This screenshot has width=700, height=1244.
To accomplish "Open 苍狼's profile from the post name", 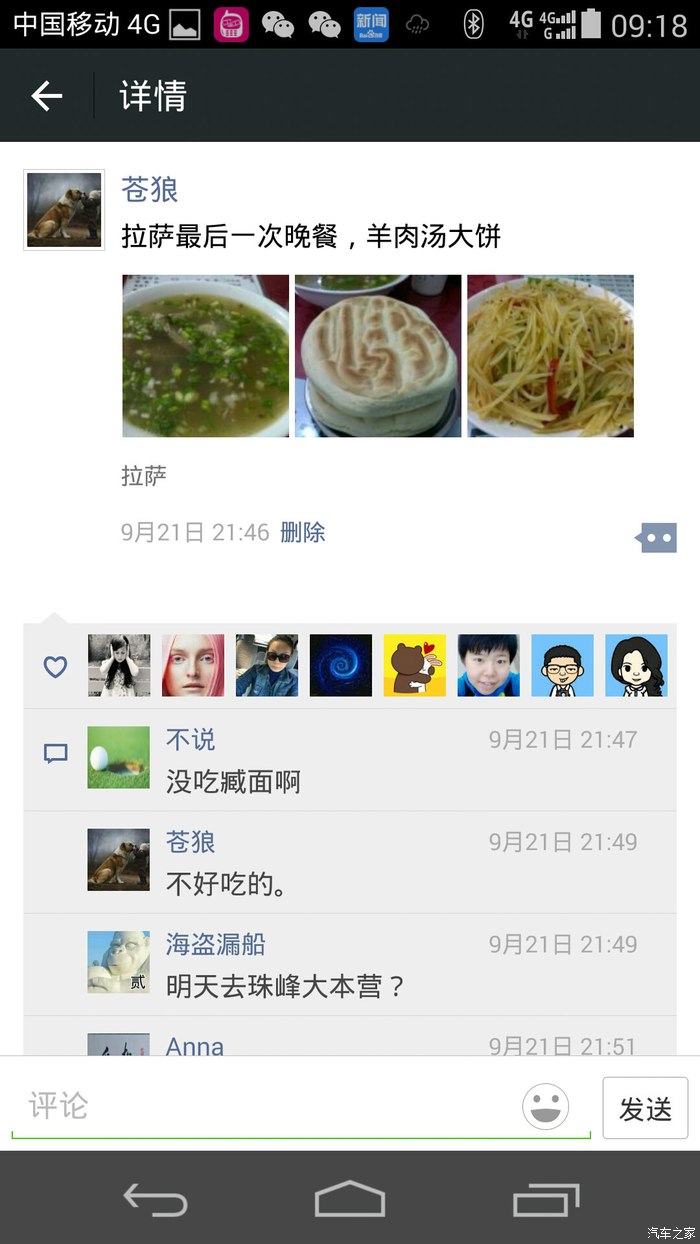I will coord(149,189).
